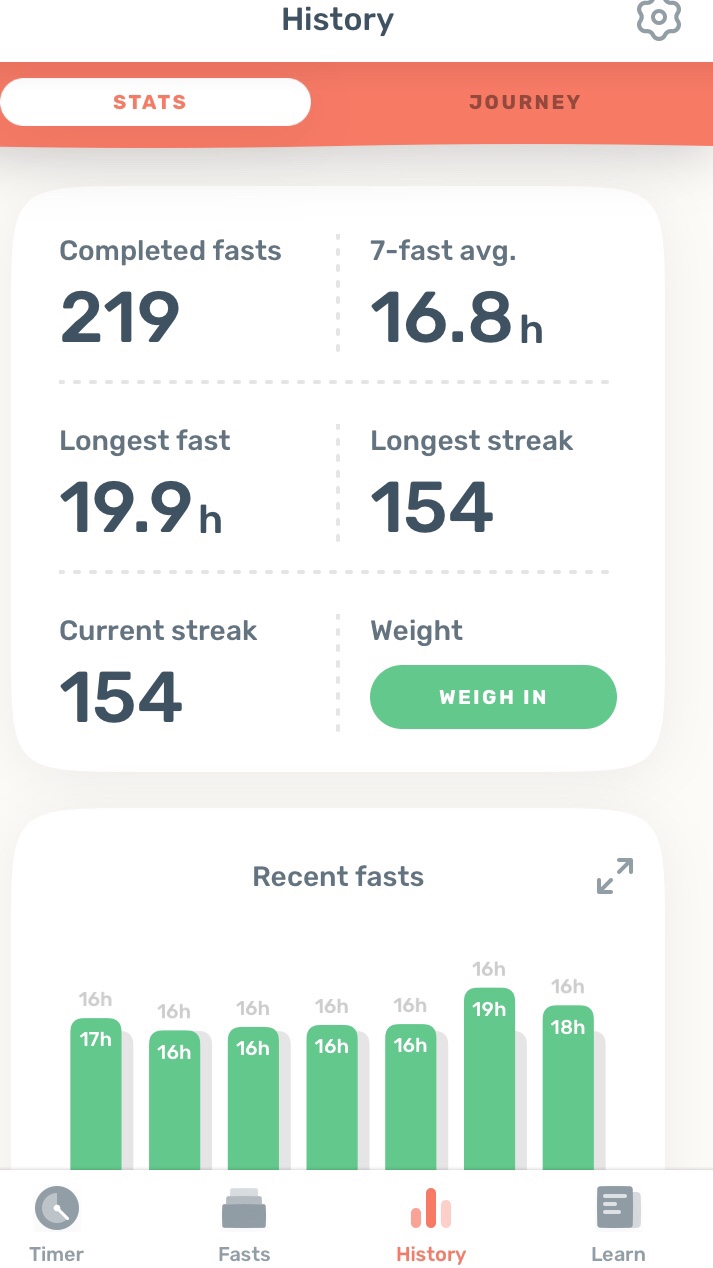Go to the Timer tab

57,1225
